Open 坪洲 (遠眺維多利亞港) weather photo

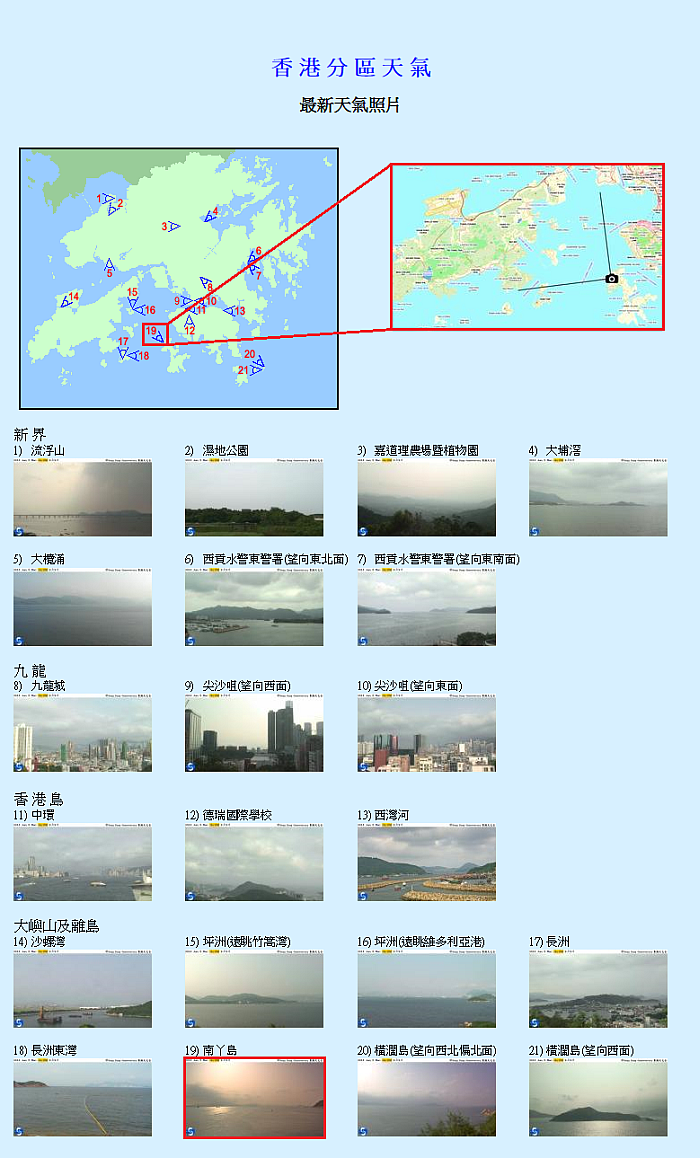click(427, 989)
